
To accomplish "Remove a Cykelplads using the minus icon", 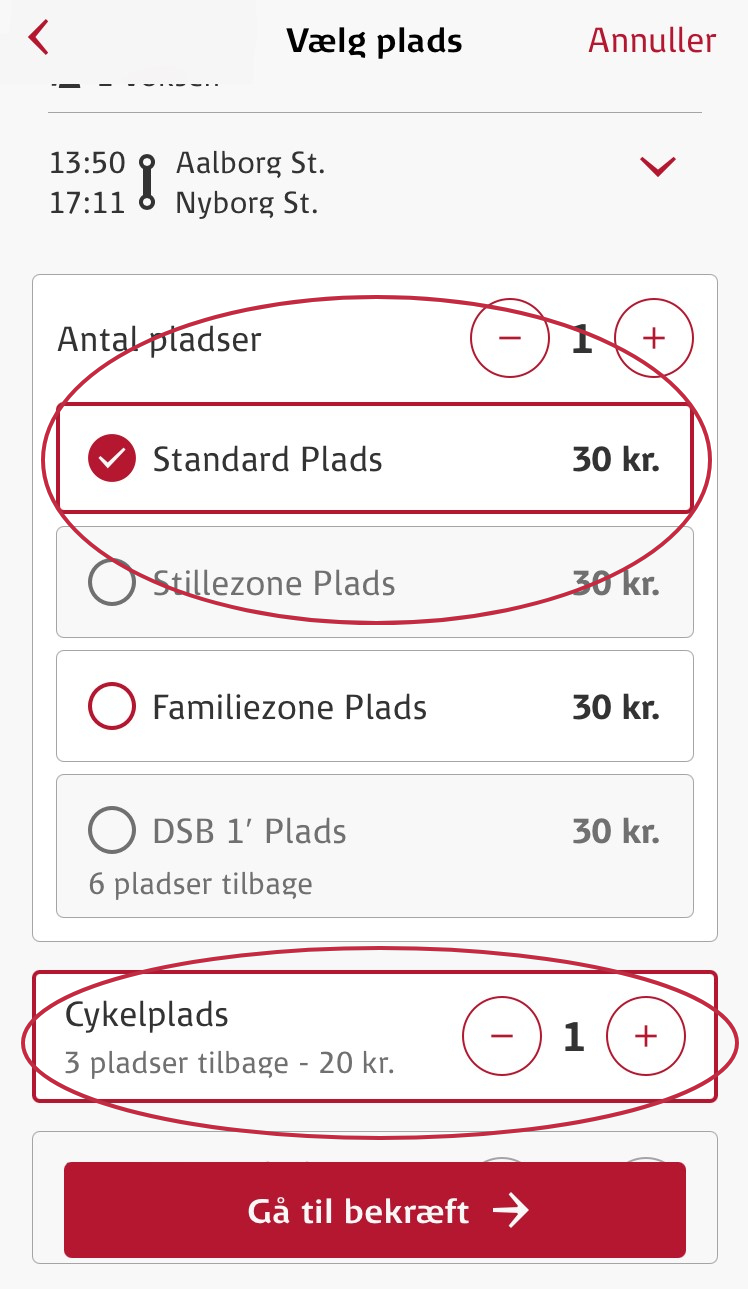I will 502,1036.
